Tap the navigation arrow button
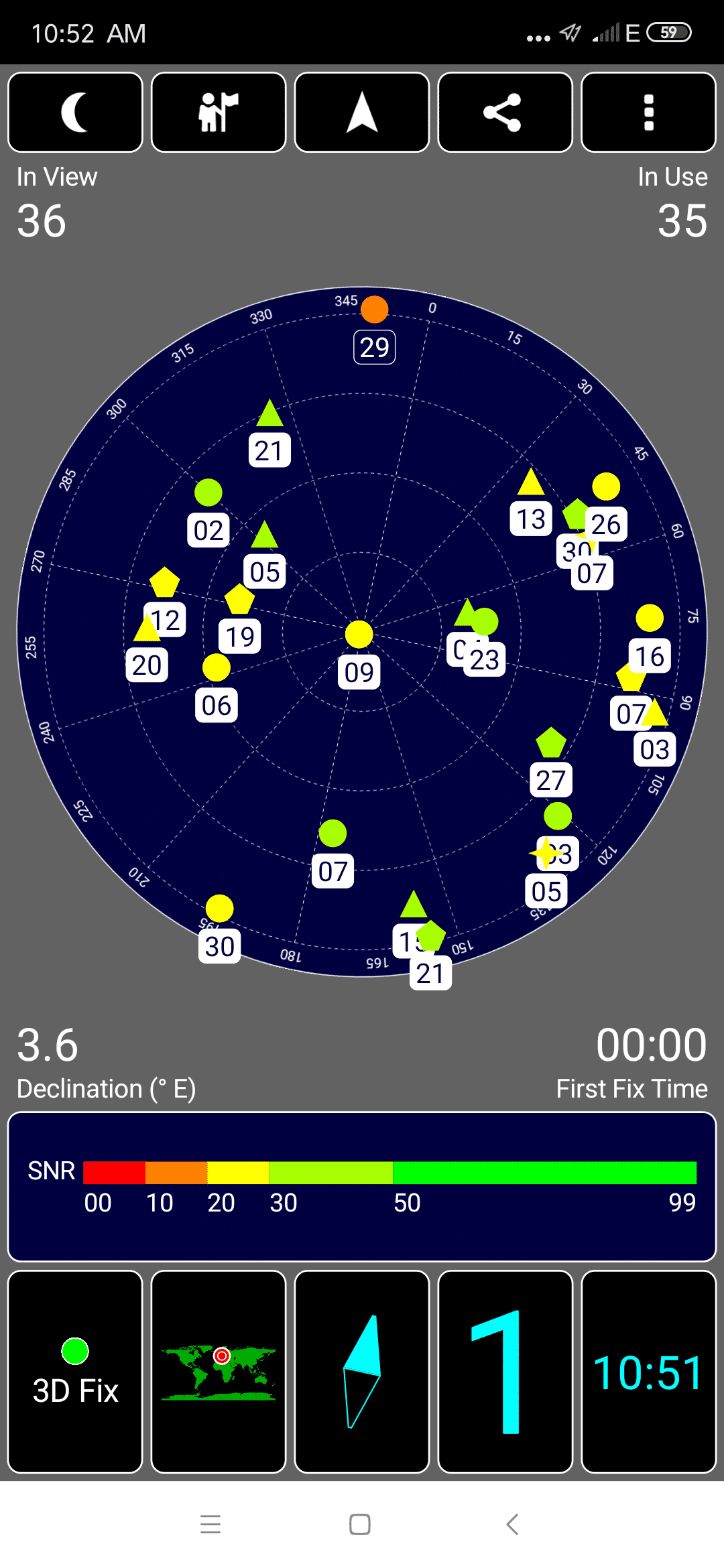Image resolution: width=724 pixels, height=1568 pixels. point(362,112)
